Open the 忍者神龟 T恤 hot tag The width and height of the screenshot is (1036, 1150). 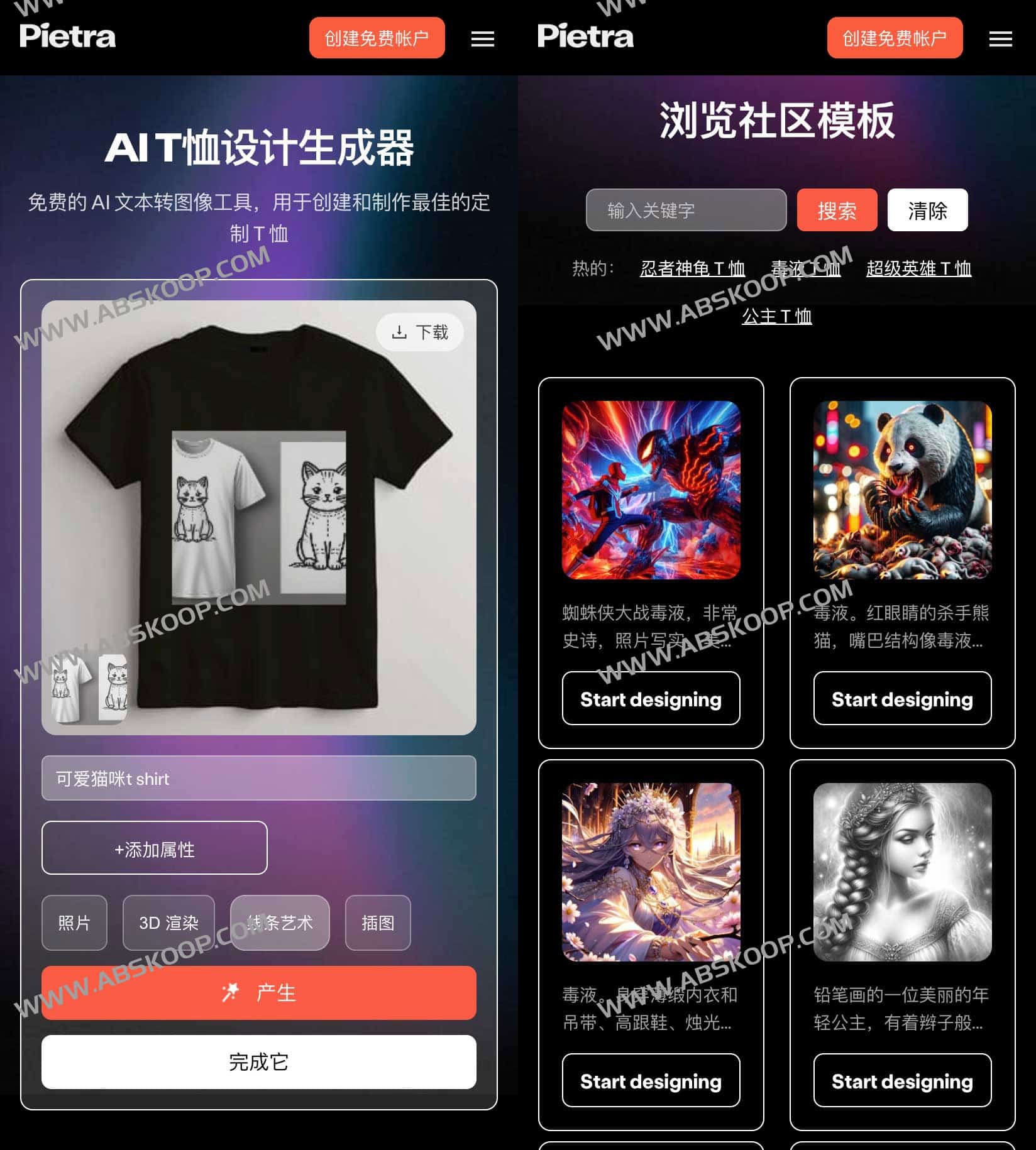693,267
